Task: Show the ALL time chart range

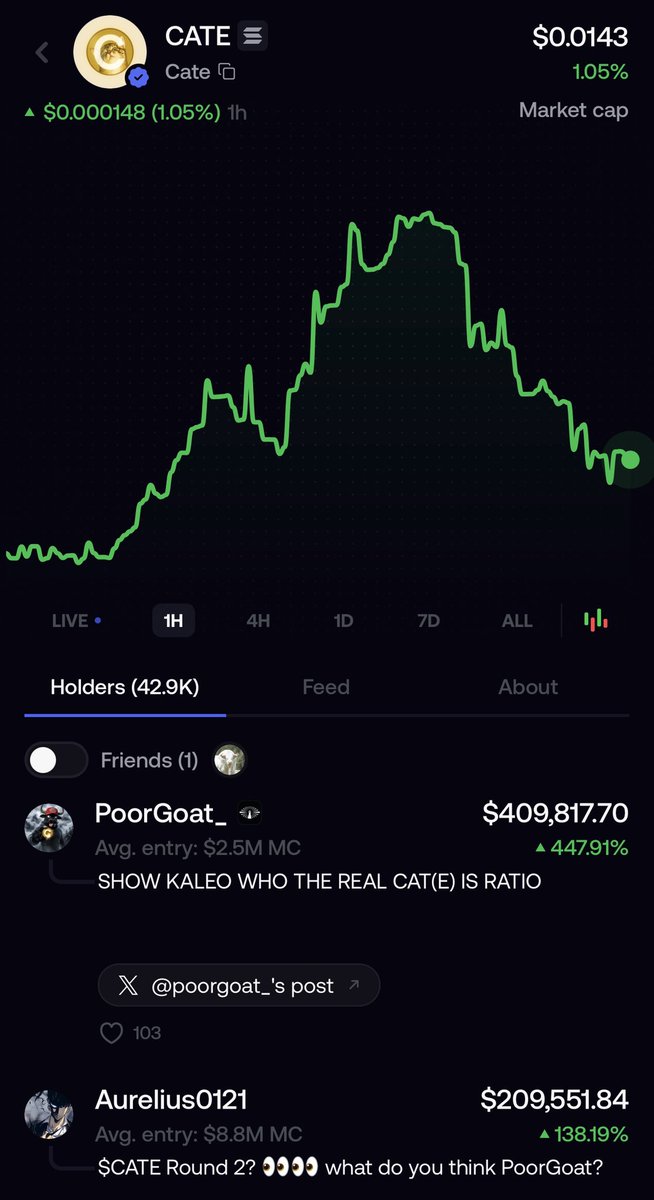Action: [x=517, y=621]
